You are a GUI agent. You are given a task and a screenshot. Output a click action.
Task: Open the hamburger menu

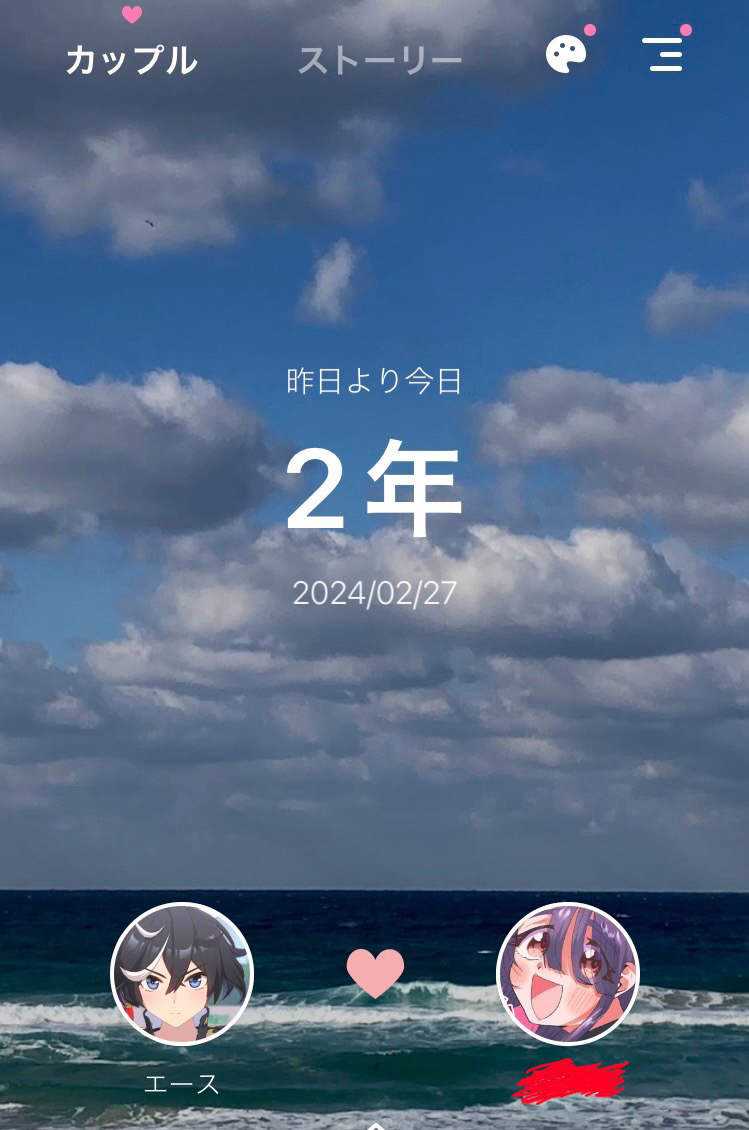pos(664,54)
